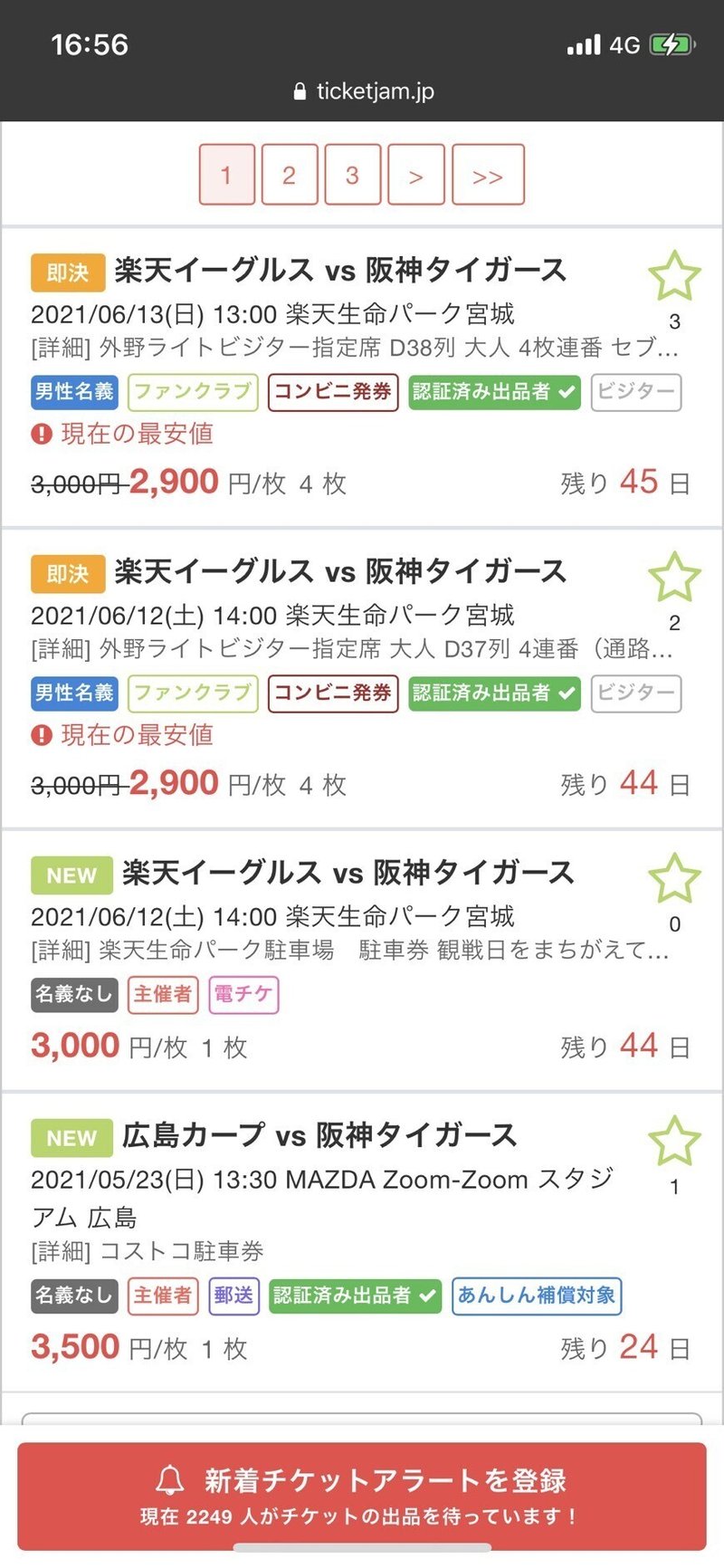Tap the padlock icon in the address bar

tap(299, 90)
